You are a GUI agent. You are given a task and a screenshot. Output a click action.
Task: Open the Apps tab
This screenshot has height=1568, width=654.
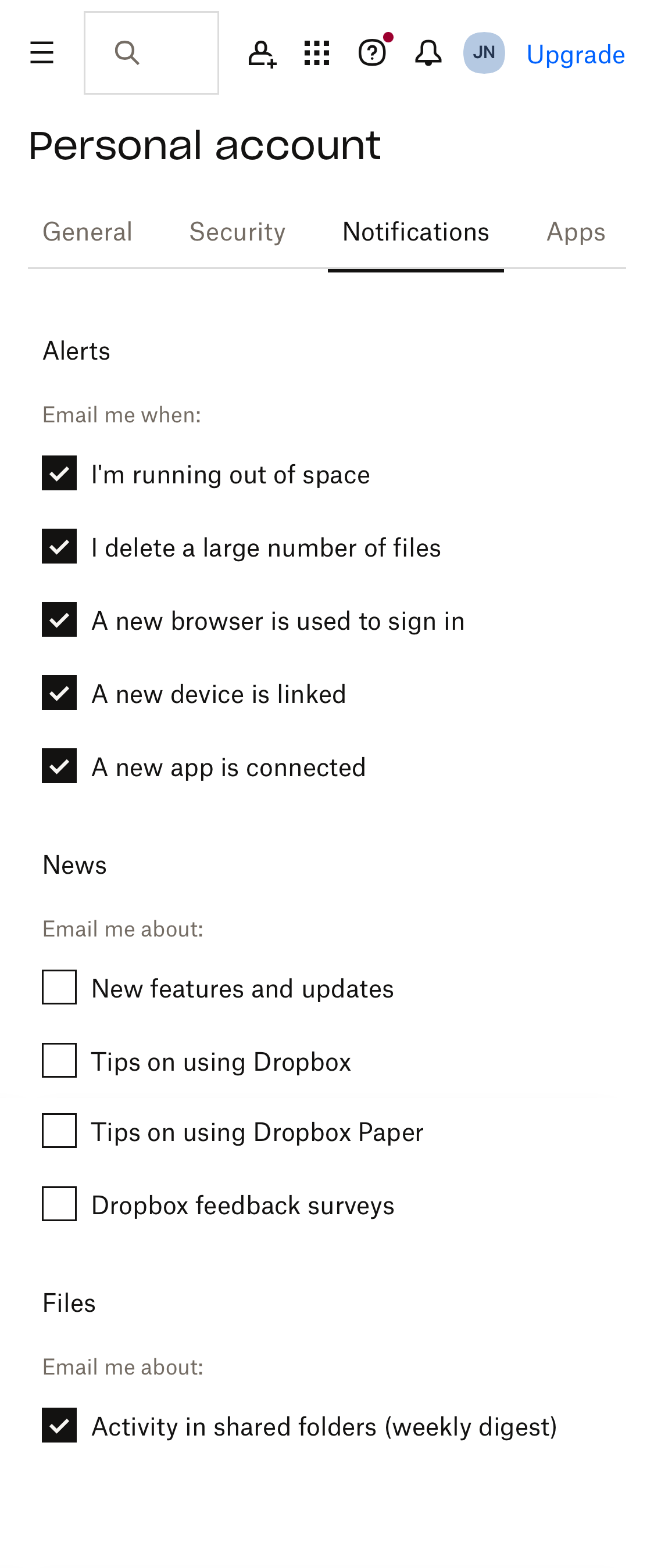(576, 232)
